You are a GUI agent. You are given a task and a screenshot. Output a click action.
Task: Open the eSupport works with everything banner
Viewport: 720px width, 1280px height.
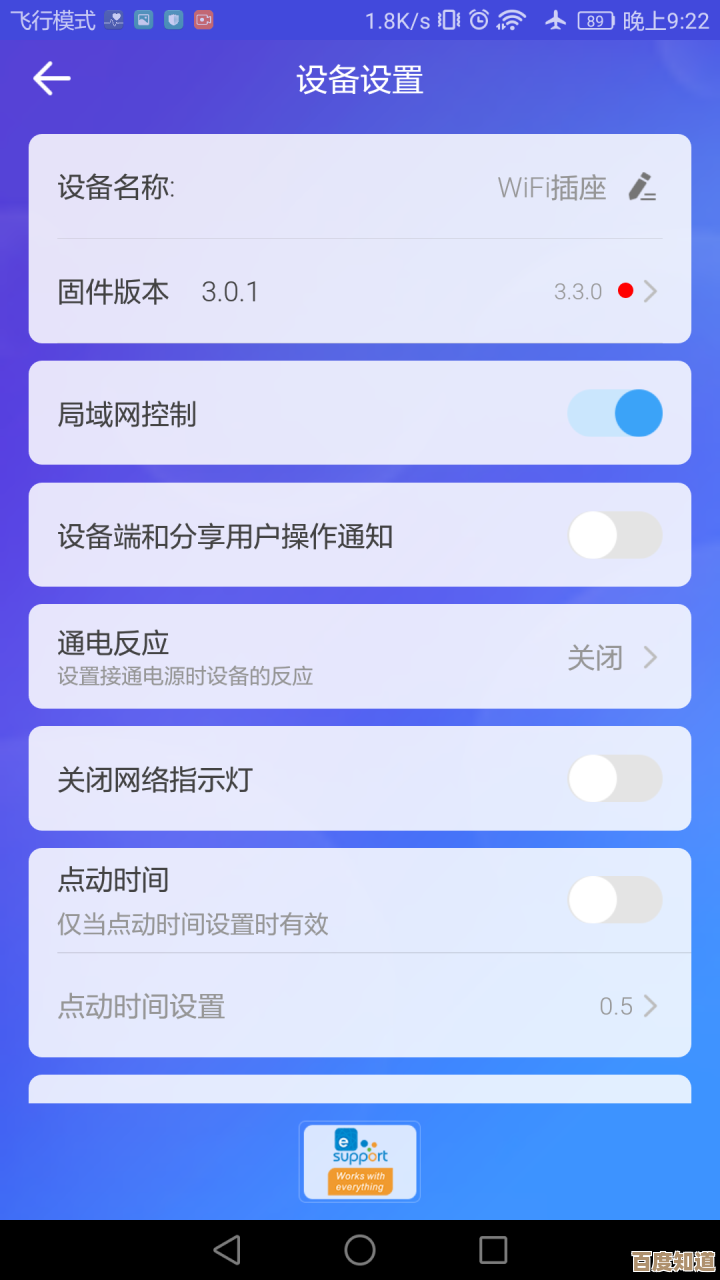click(360, 1161)
